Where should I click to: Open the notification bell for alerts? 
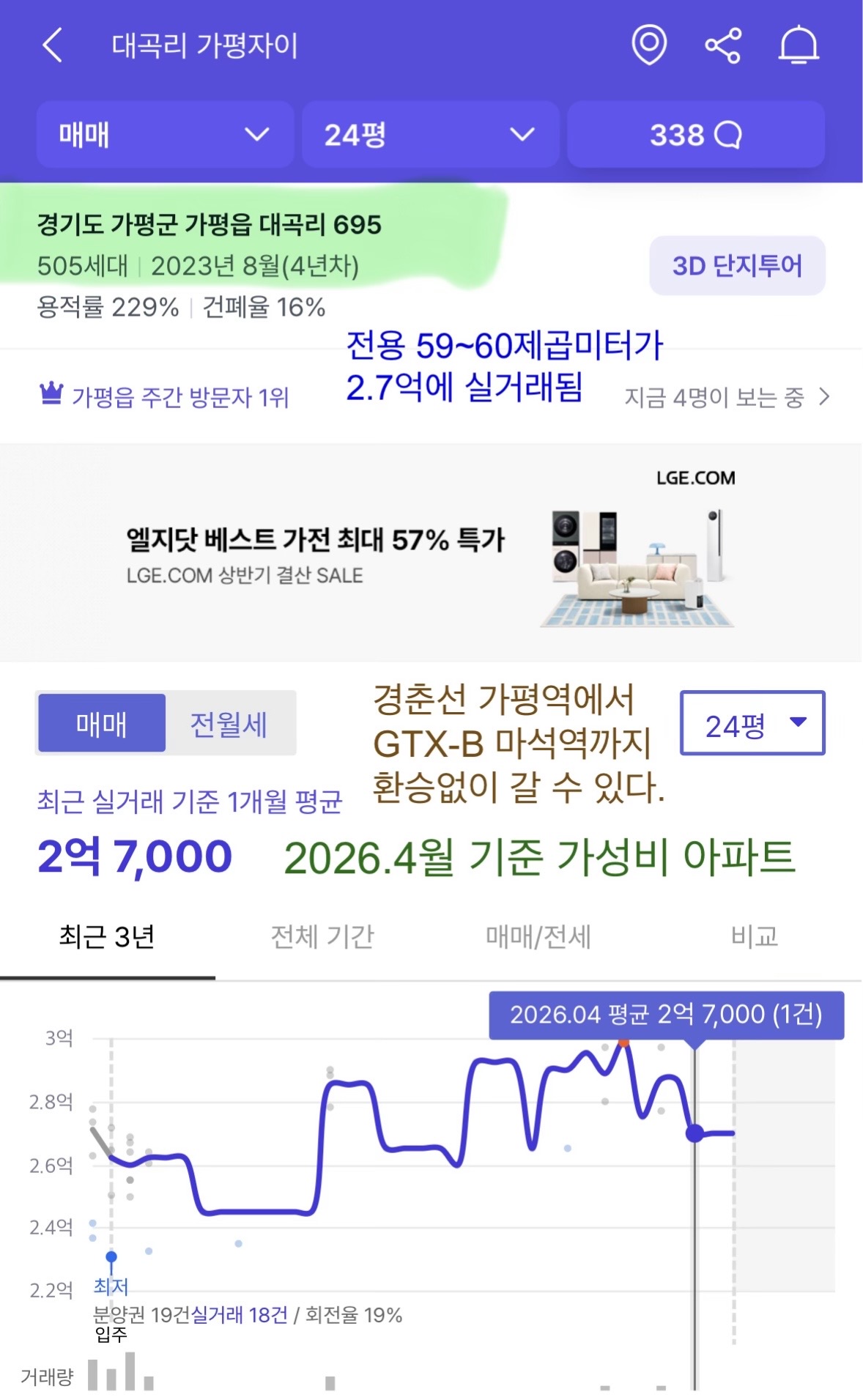798,45
